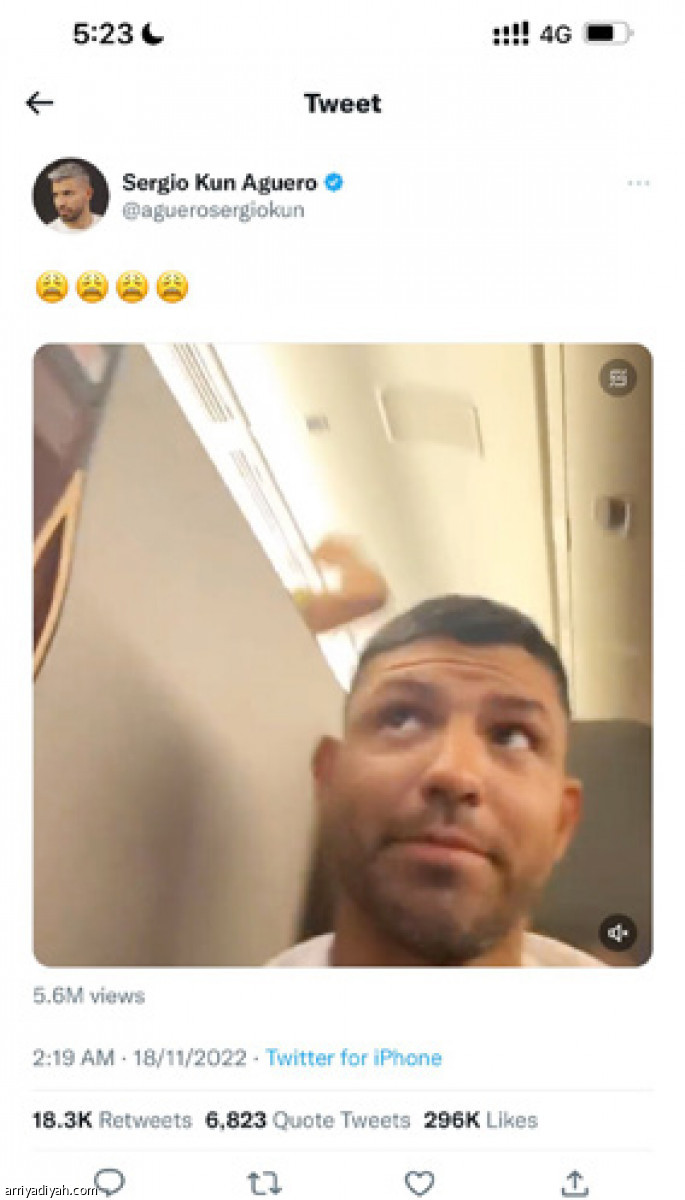The height and width of the screenshot is (1200, 685).
Task: Open the Twitter for iPhone link
Action: click(353, 1057)
